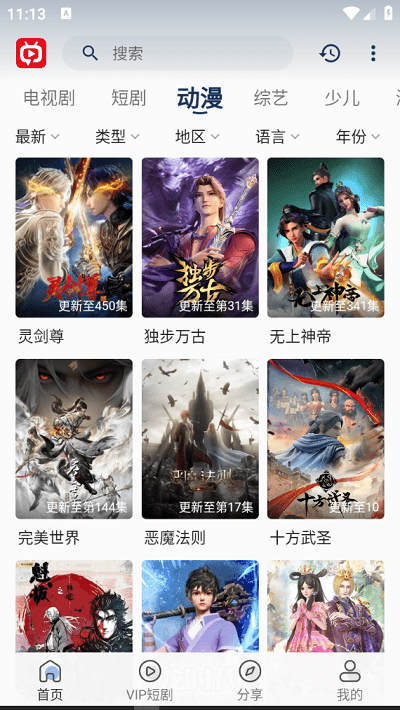This screenshot has width=400, height=710.
Task: Switch to the VIP短剧 bottom tab
Action: (149, 680)
